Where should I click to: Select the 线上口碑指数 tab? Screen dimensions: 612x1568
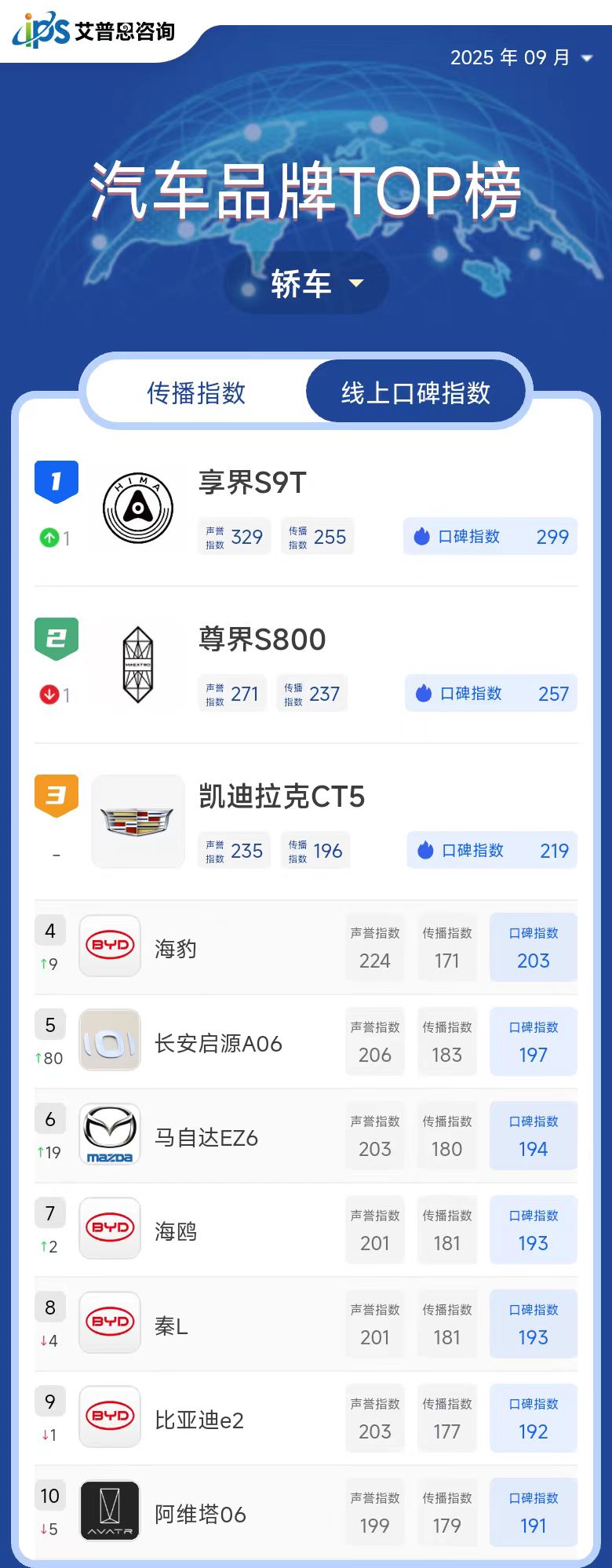[x=415, y=392]
